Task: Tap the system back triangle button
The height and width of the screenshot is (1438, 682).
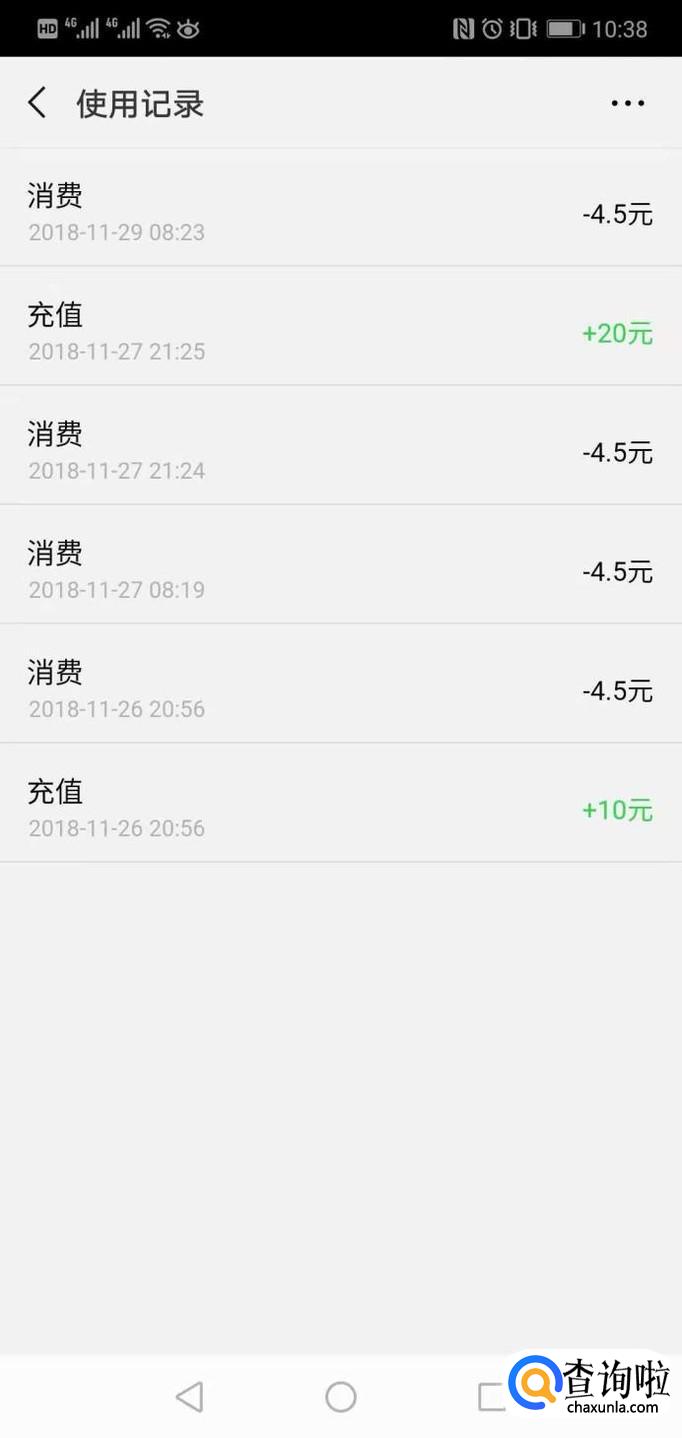Action: point(189,1396)
